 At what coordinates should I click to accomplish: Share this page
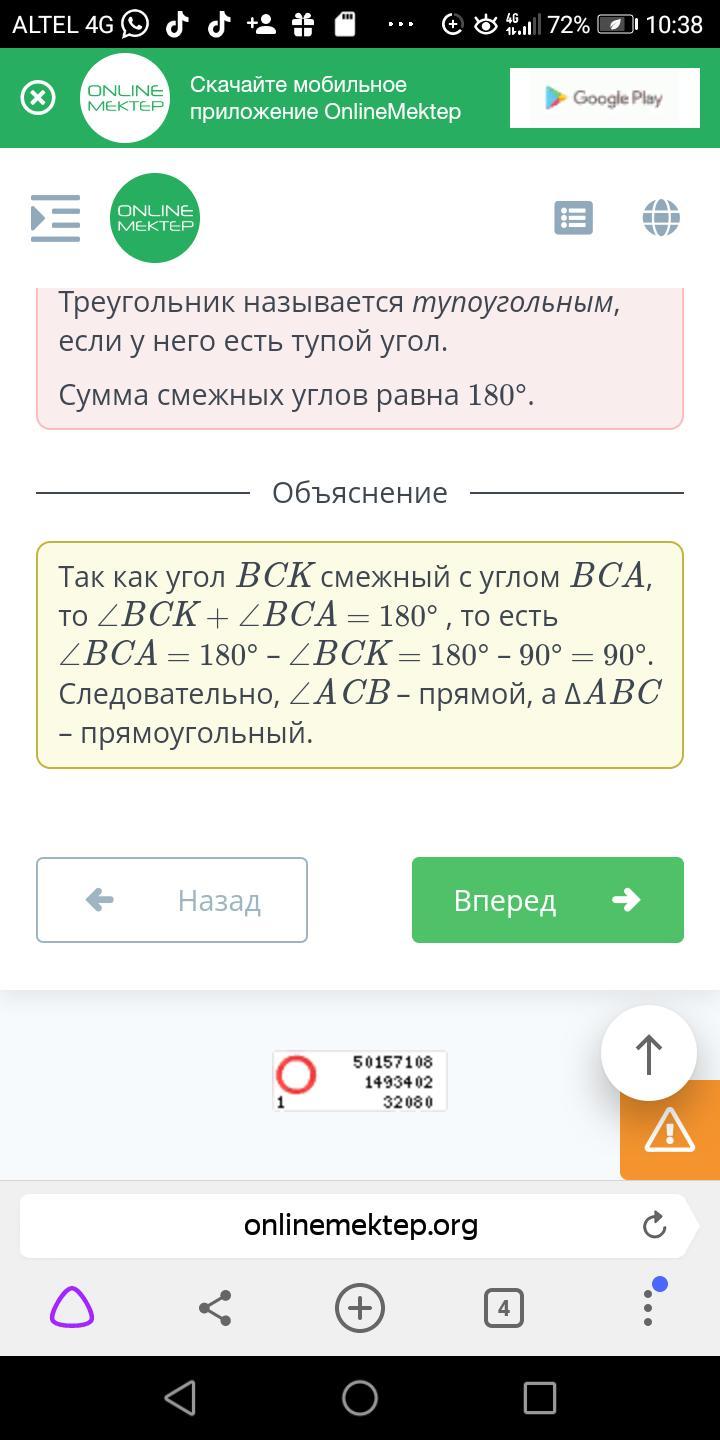215,1307
